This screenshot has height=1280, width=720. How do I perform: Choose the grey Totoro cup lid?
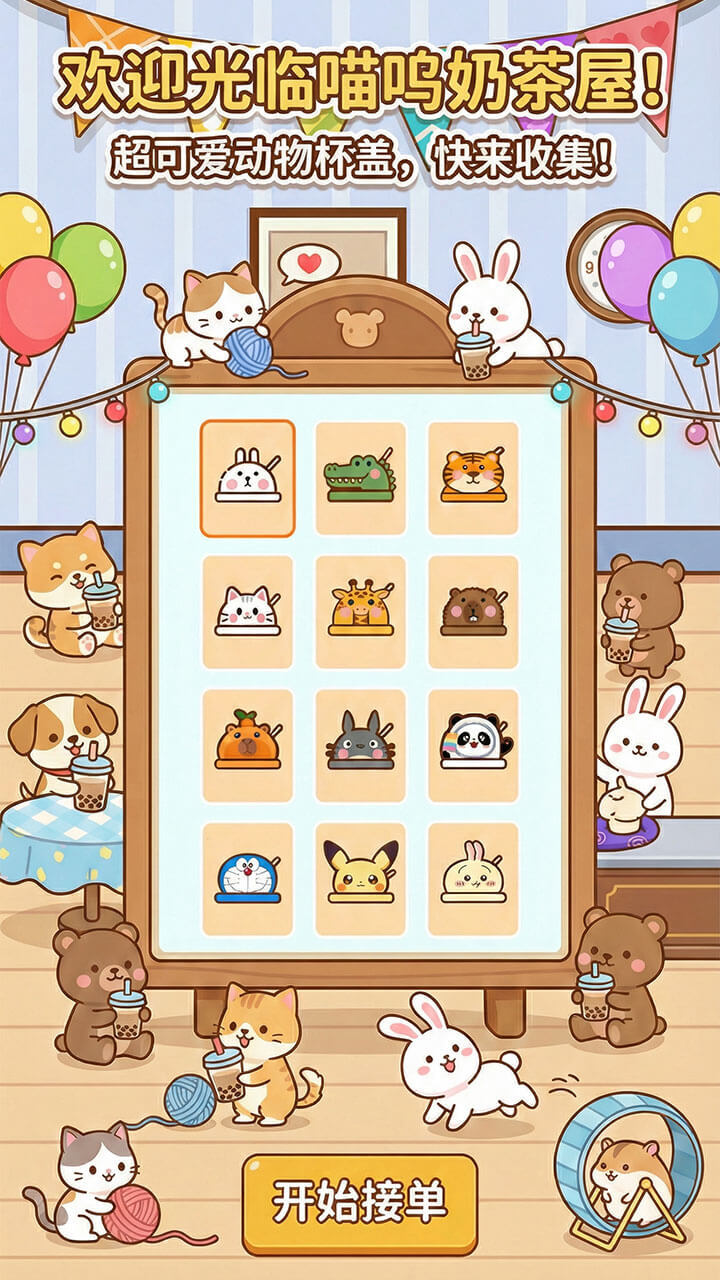click(360, 745)
